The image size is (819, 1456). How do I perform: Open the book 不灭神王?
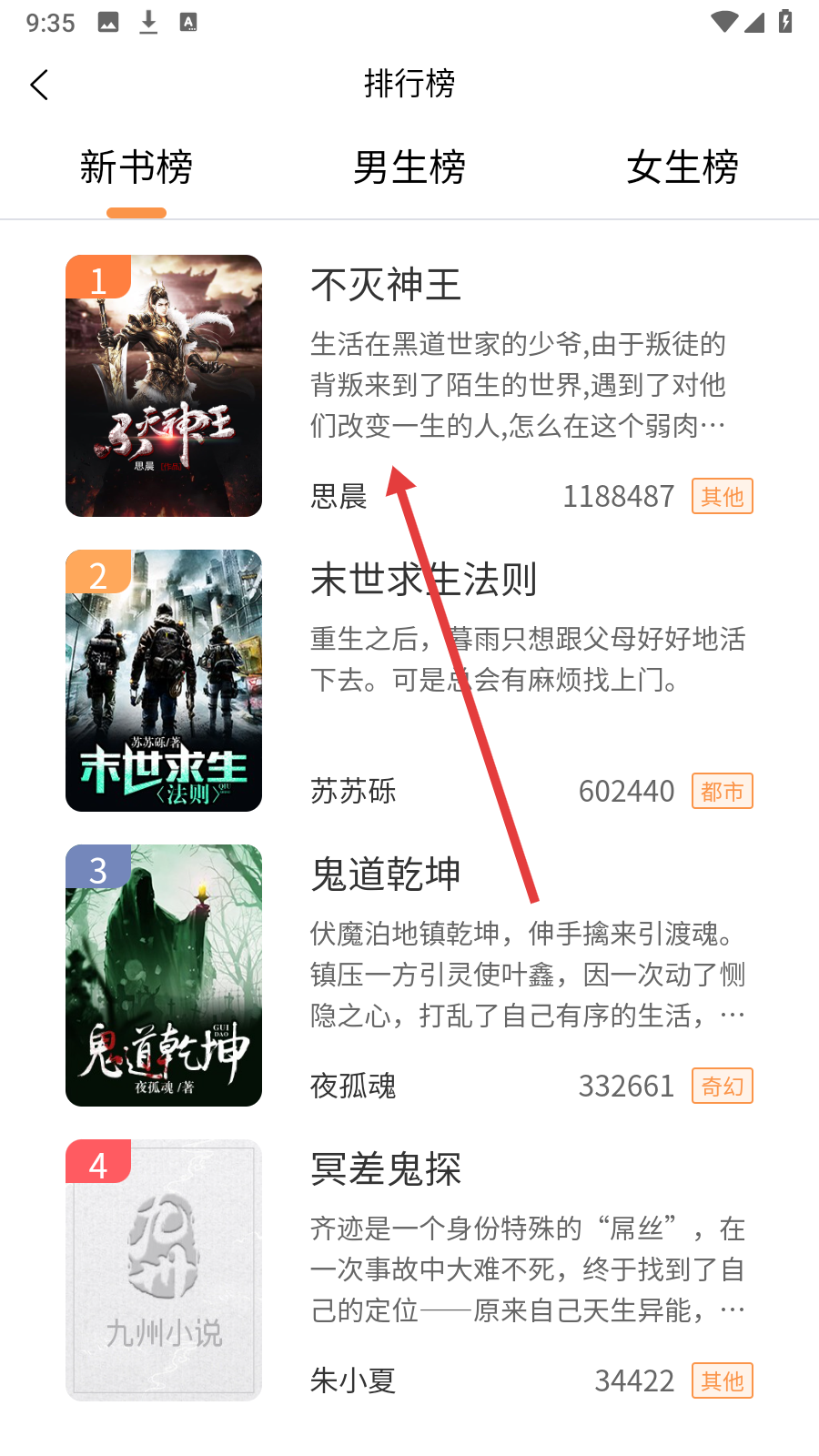pyautogui.click(x=409, y=386)
